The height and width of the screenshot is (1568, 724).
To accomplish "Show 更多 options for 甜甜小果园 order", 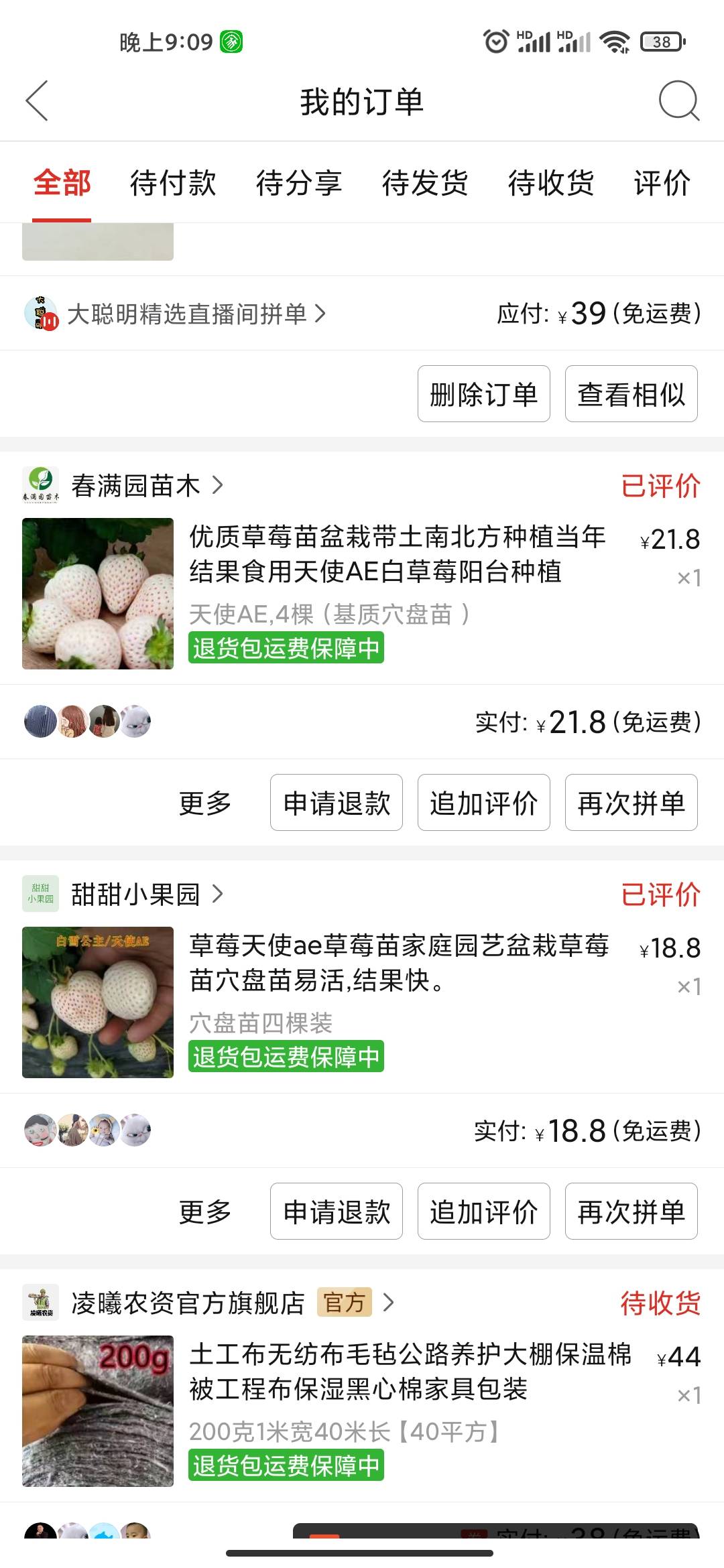I will [x=205, y=1212].
